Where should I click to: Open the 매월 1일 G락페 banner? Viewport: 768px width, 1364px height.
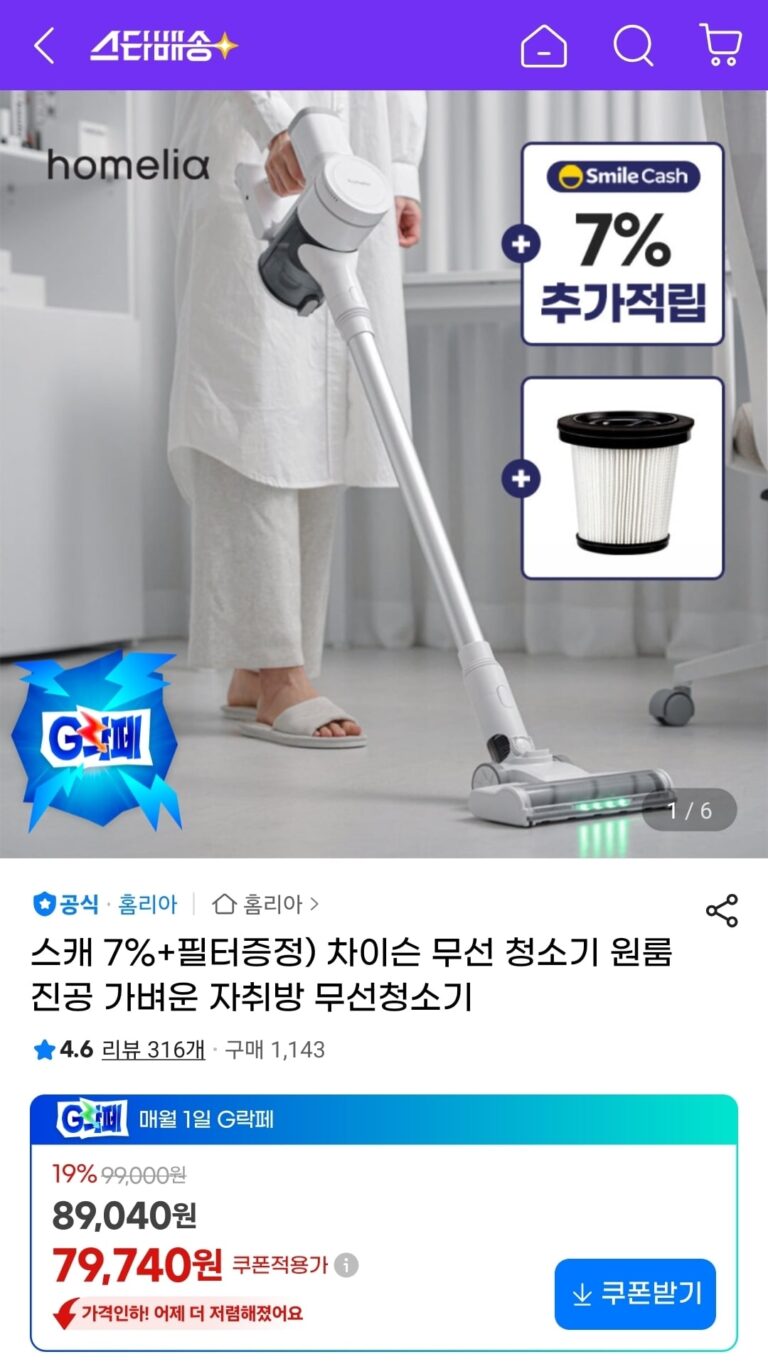[384, 1119]
